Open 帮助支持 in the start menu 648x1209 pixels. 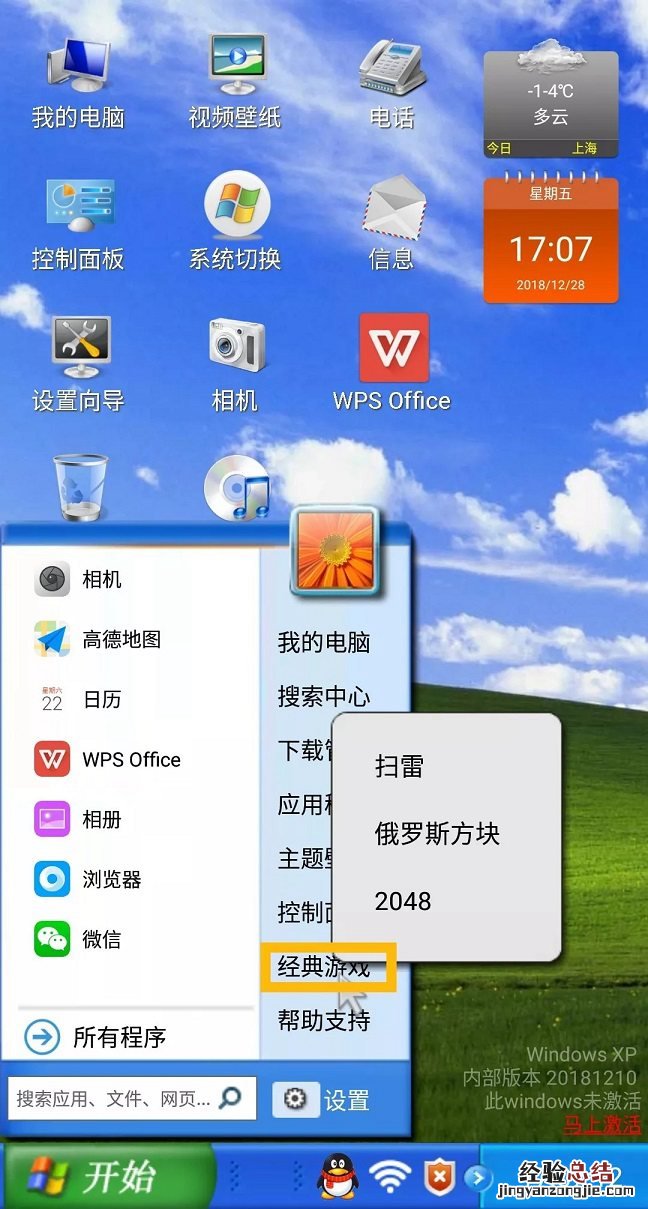pos(324,1020)
